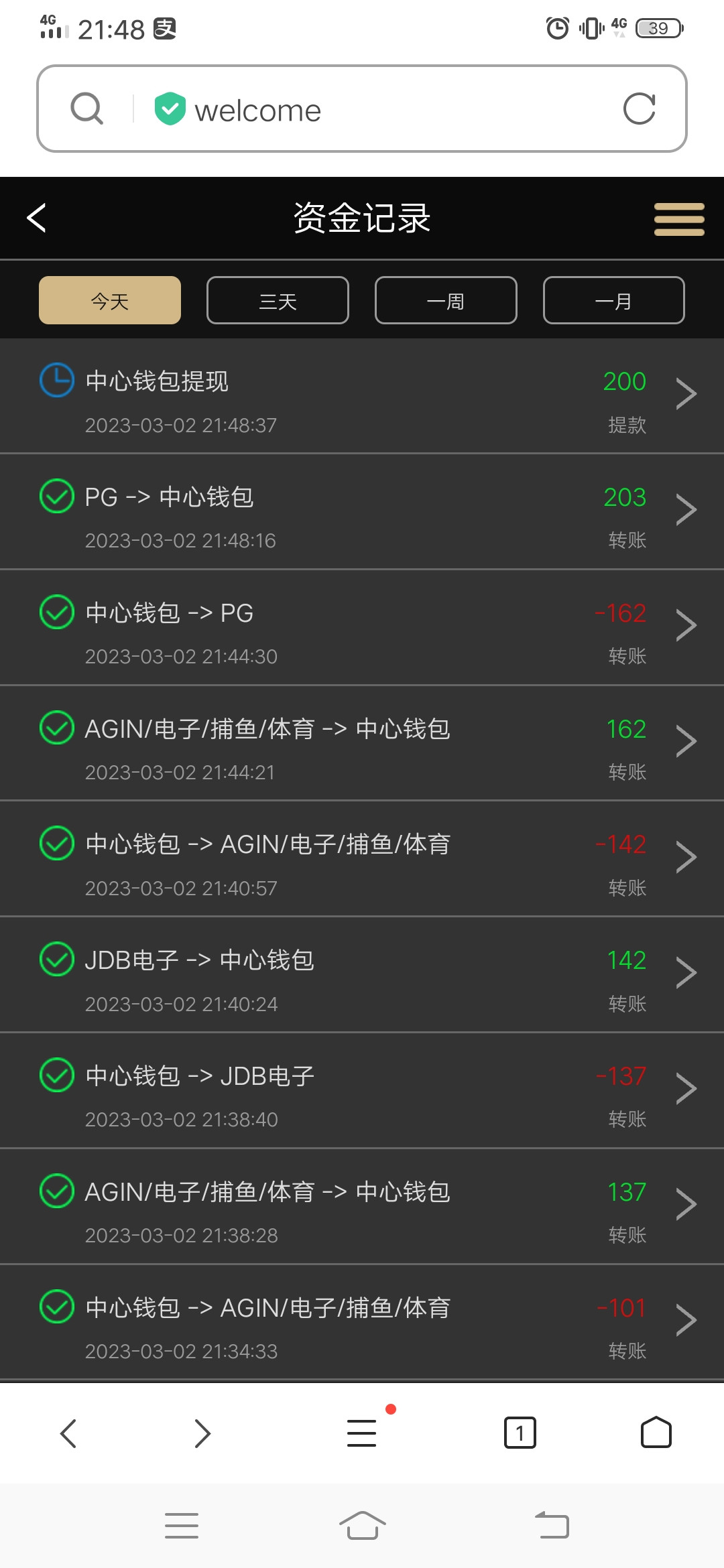The image size is (724, 1568).
Task: Open the browser menu with red dot
Action: (362, 1433)
